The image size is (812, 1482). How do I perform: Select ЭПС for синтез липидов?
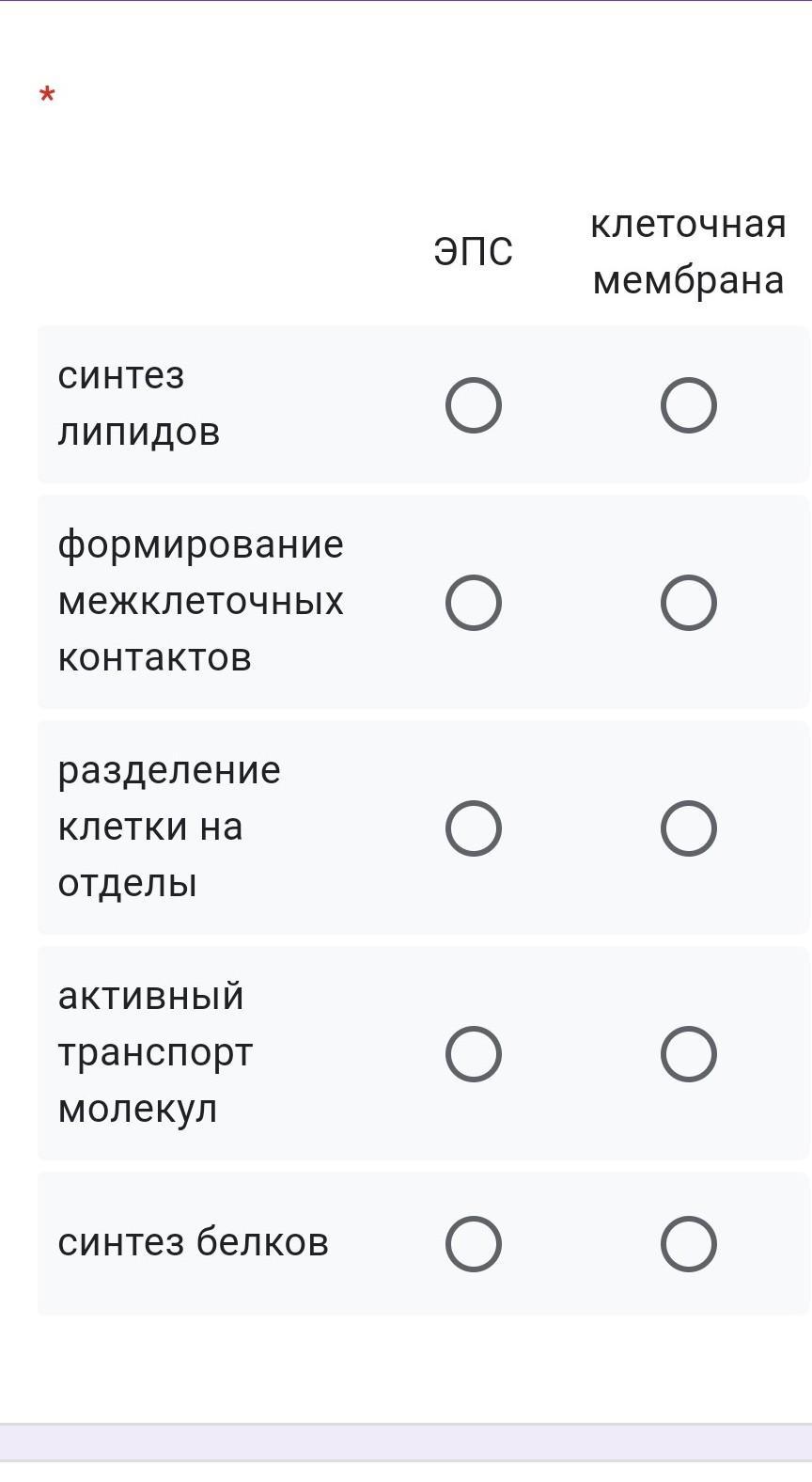pos(474,405)
